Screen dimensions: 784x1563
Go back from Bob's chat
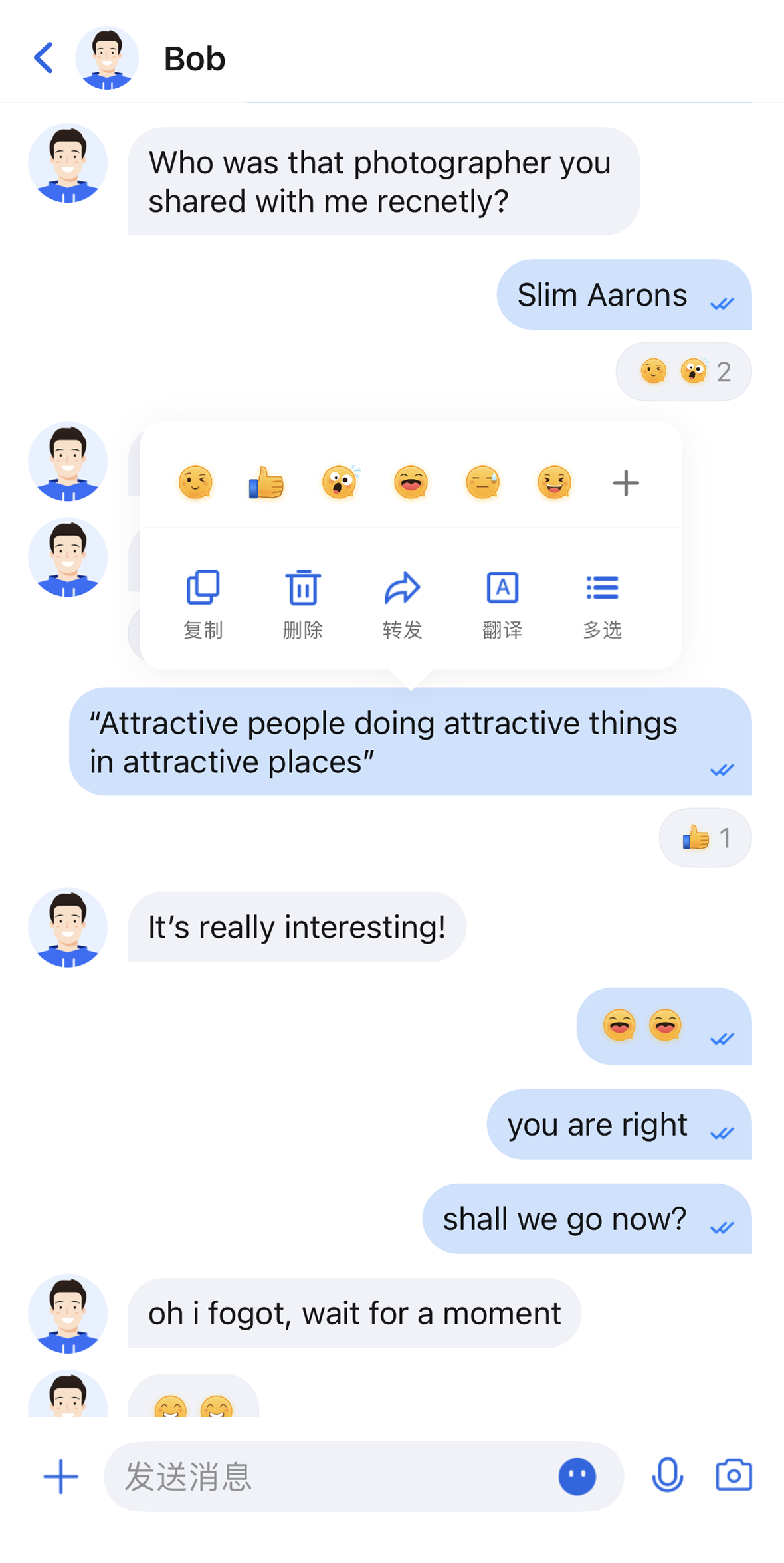coord(44,58)
